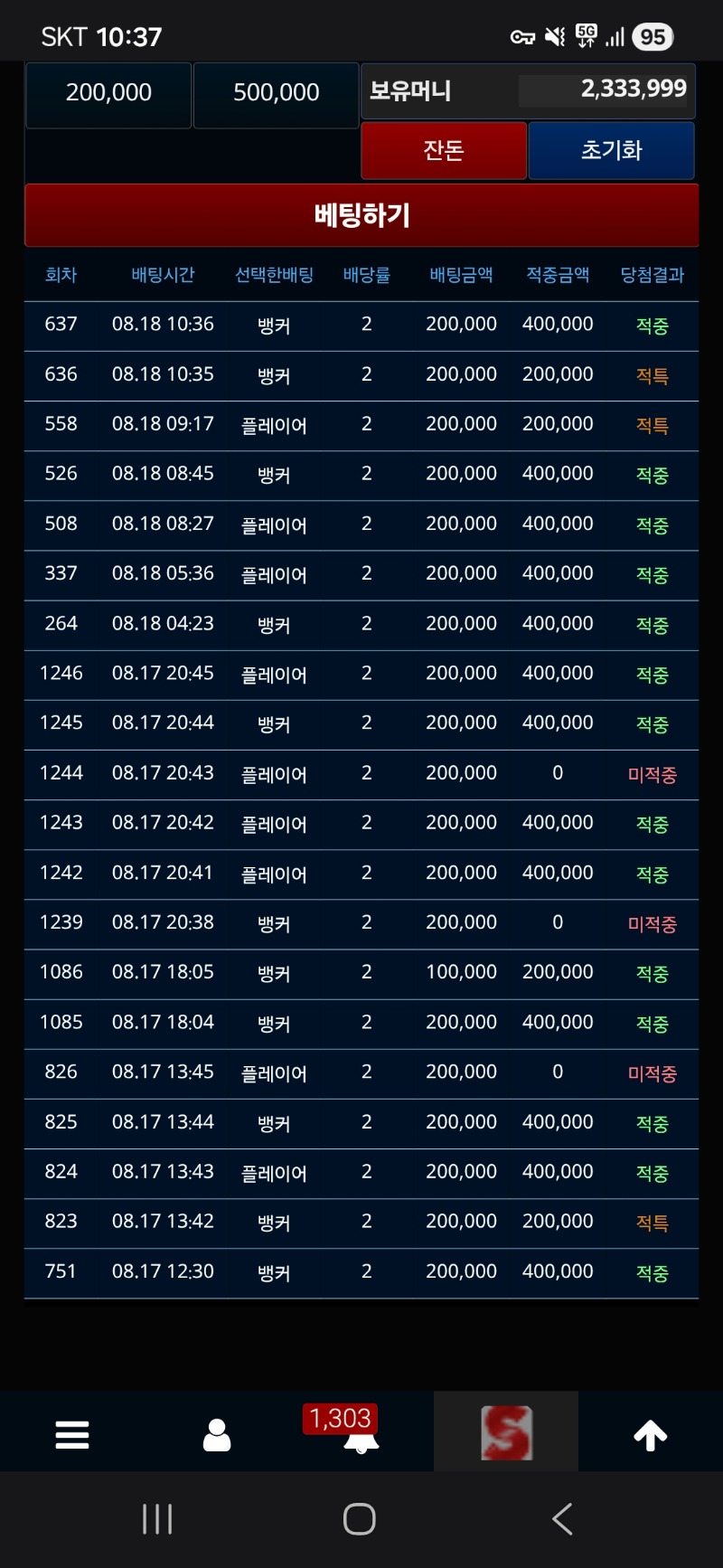The width and height of the screenshot is (723, 1568).
Task: Select the 200,000 amount button
Action: [108, 94]
